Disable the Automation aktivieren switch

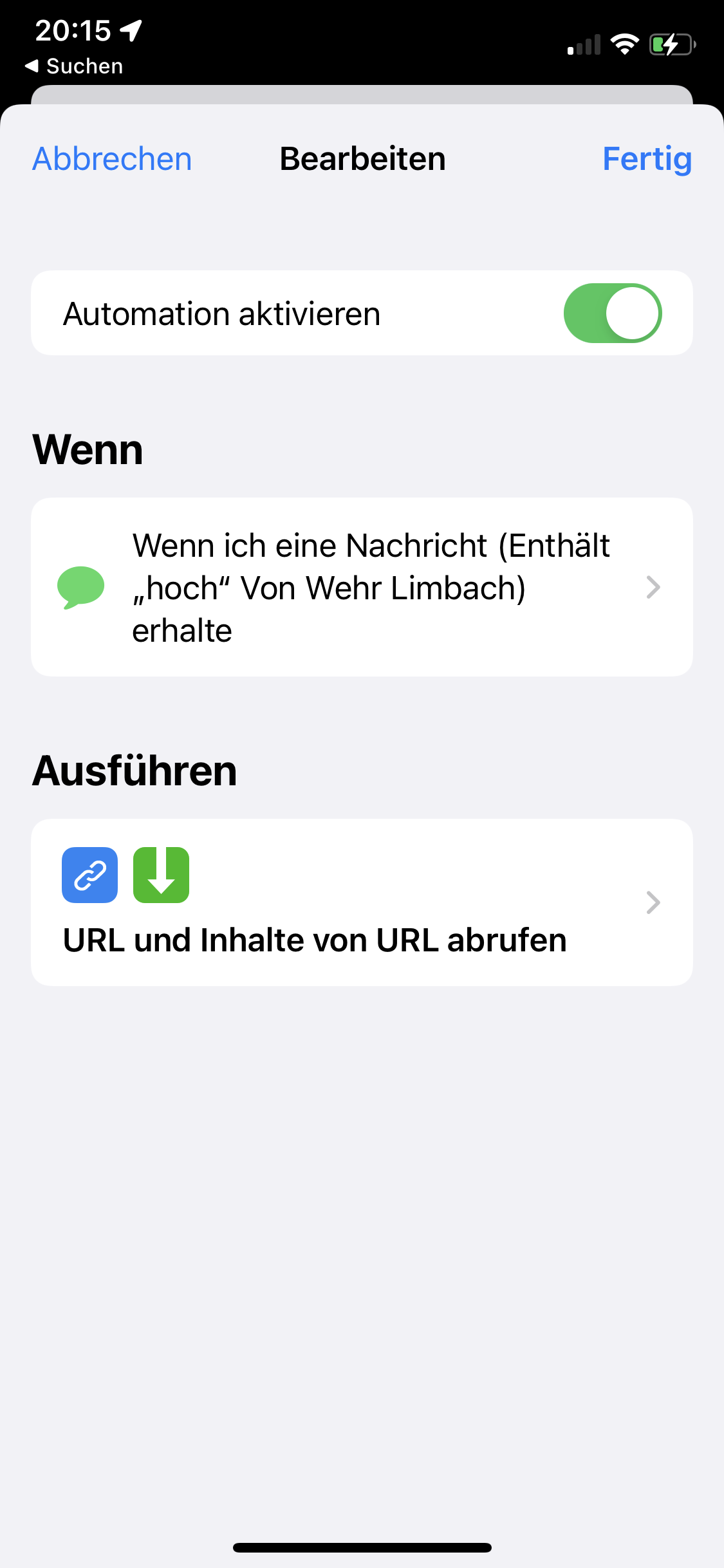612,313
